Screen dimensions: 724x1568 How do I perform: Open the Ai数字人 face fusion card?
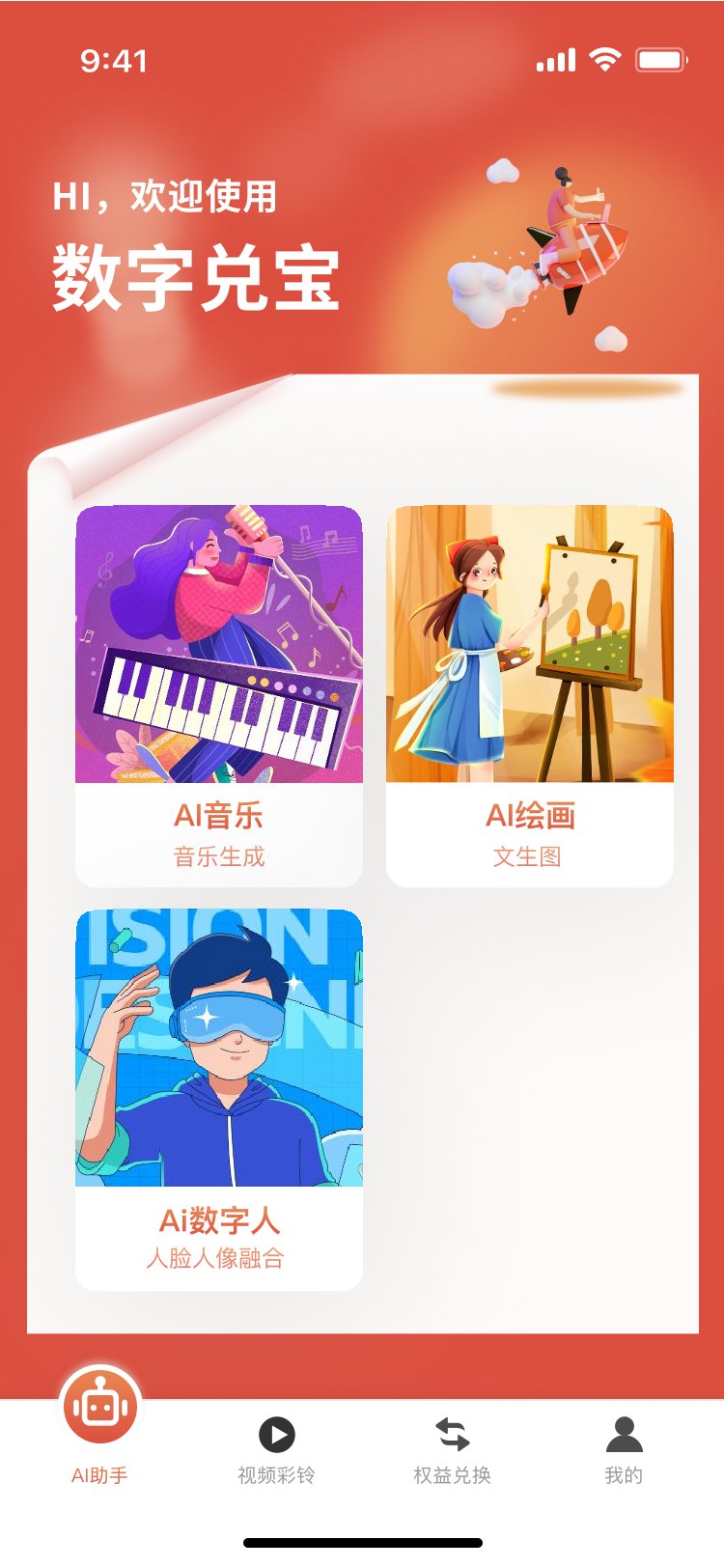(219, 1099)
